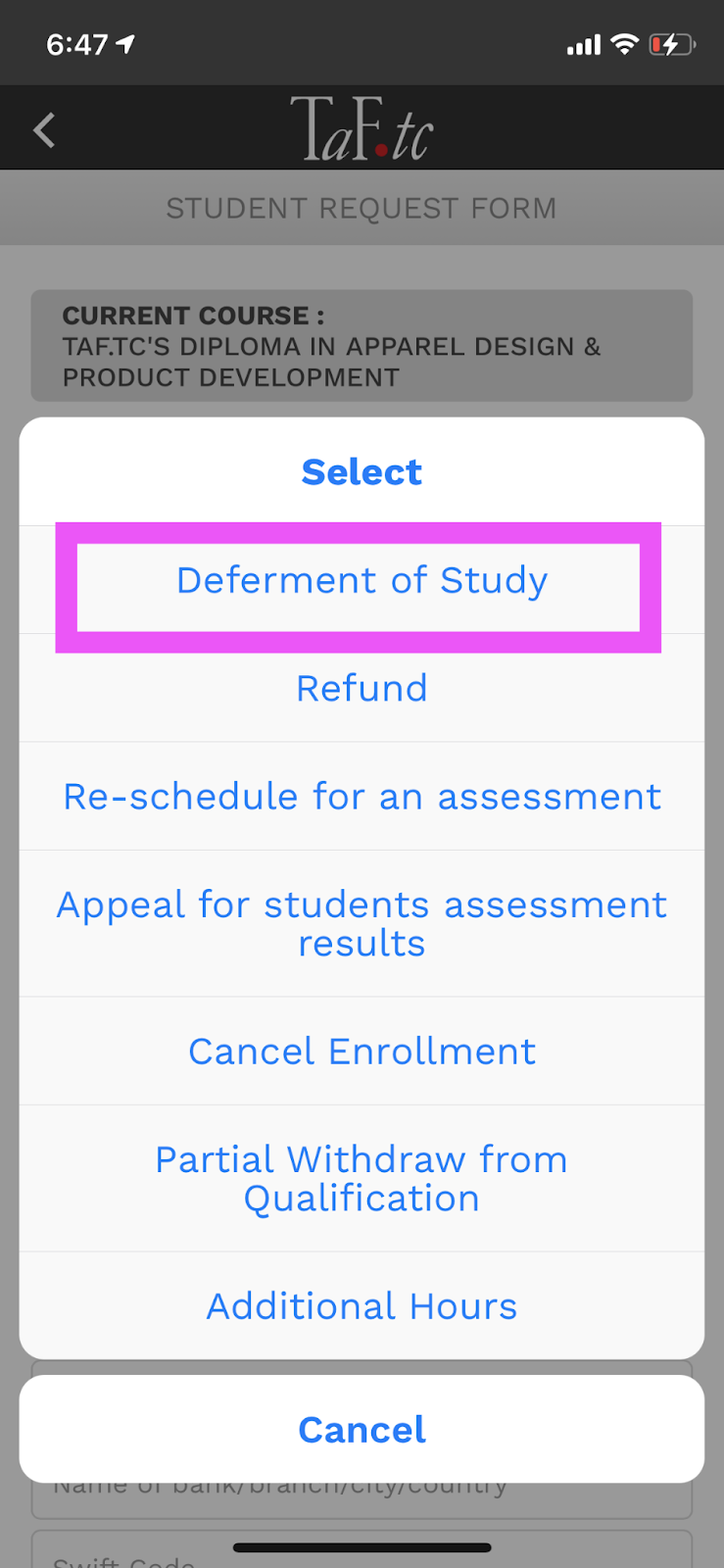Go back using the header arrow

tap(44, 129)
